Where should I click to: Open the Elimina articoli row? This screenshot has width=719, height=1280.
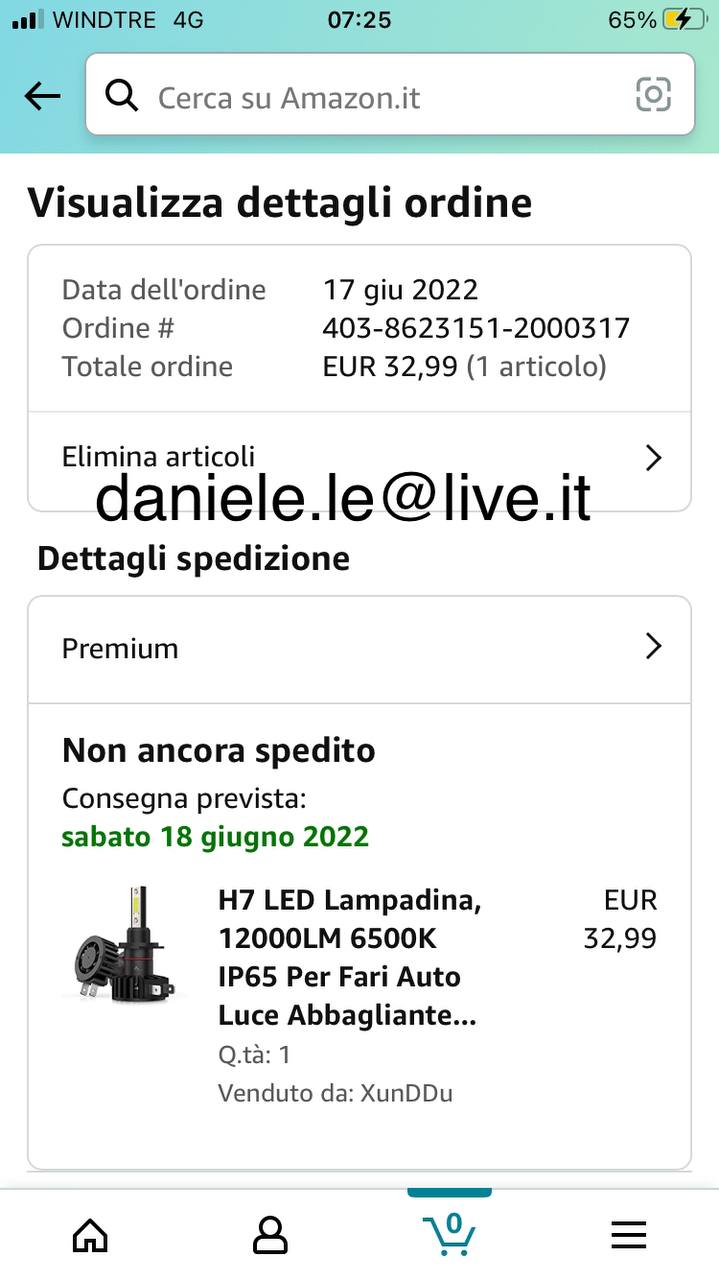pos(359,458)
